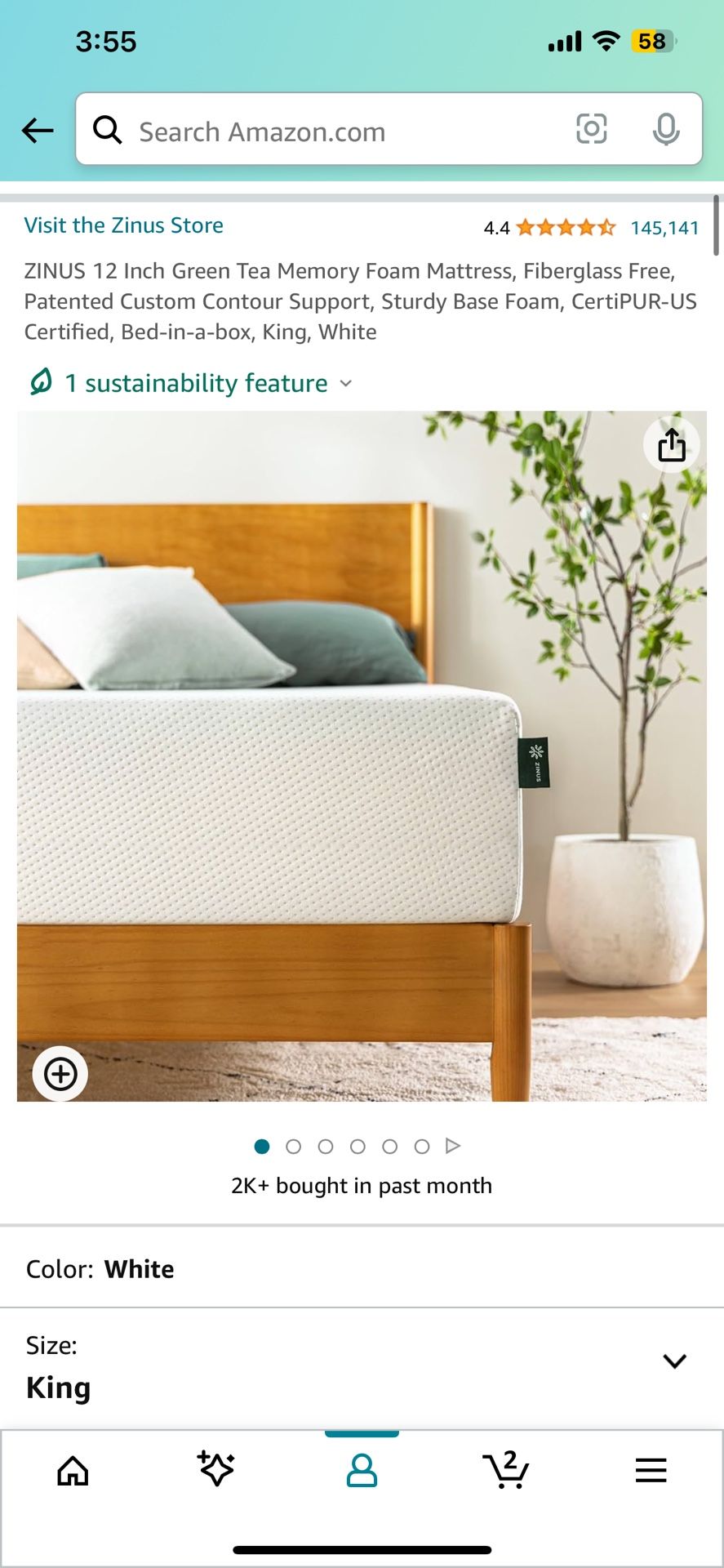This screenshot has height=1568, width=724.
Task: Switch to the account profile tab
Action: [x=362, y=1470]
